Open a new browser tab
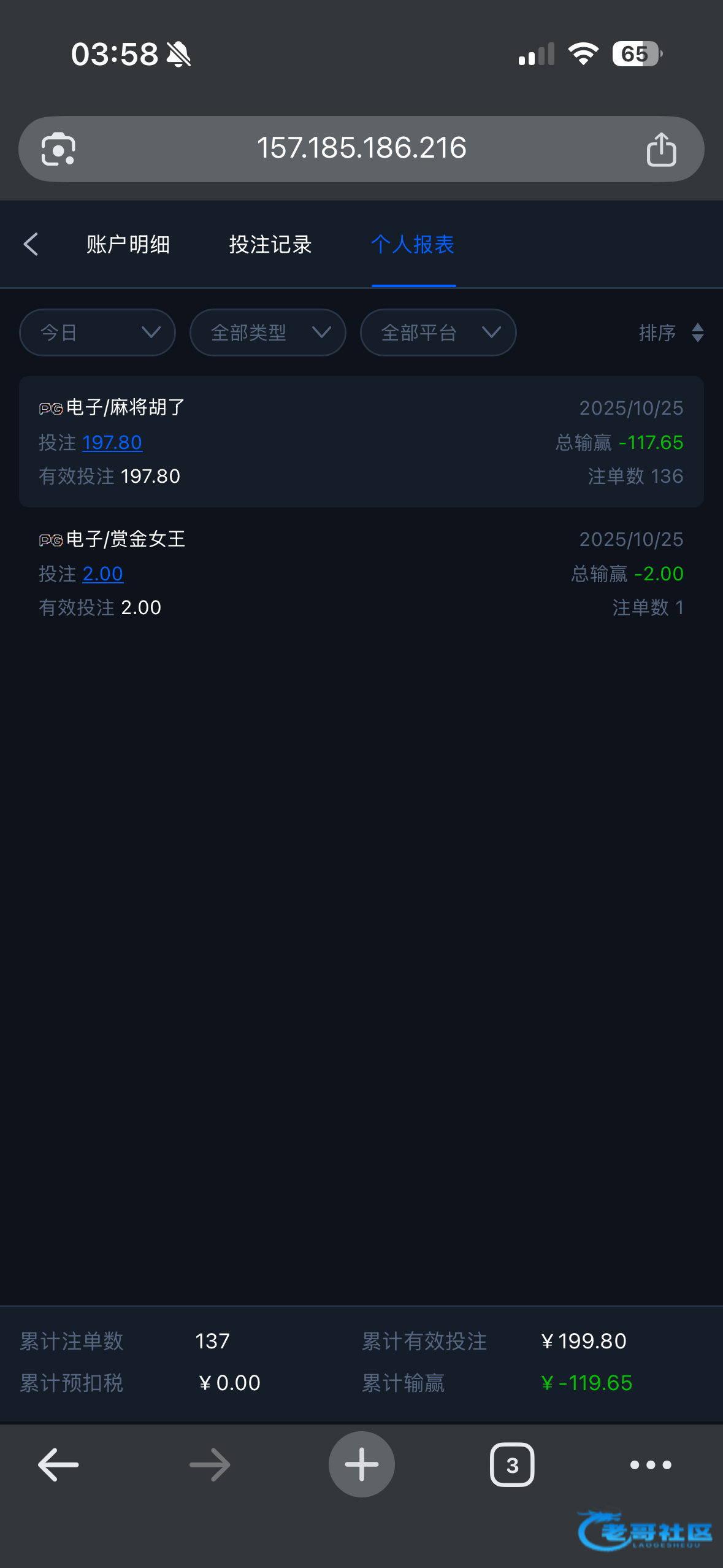The height and width of the screenshot is (1568, 723). click(x=361, y=1465)
